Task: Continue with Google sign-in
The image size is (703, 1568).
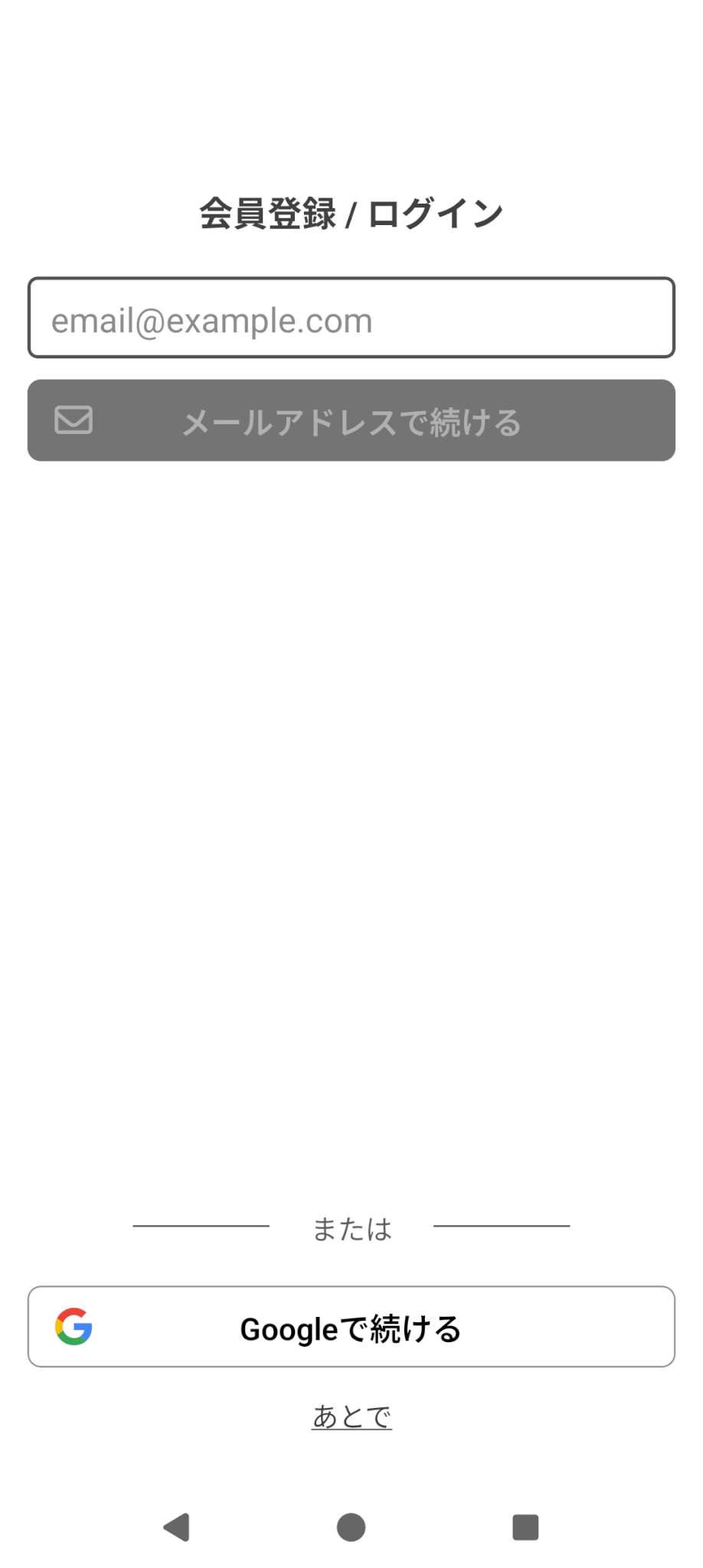Action: tap(351, 1326)
